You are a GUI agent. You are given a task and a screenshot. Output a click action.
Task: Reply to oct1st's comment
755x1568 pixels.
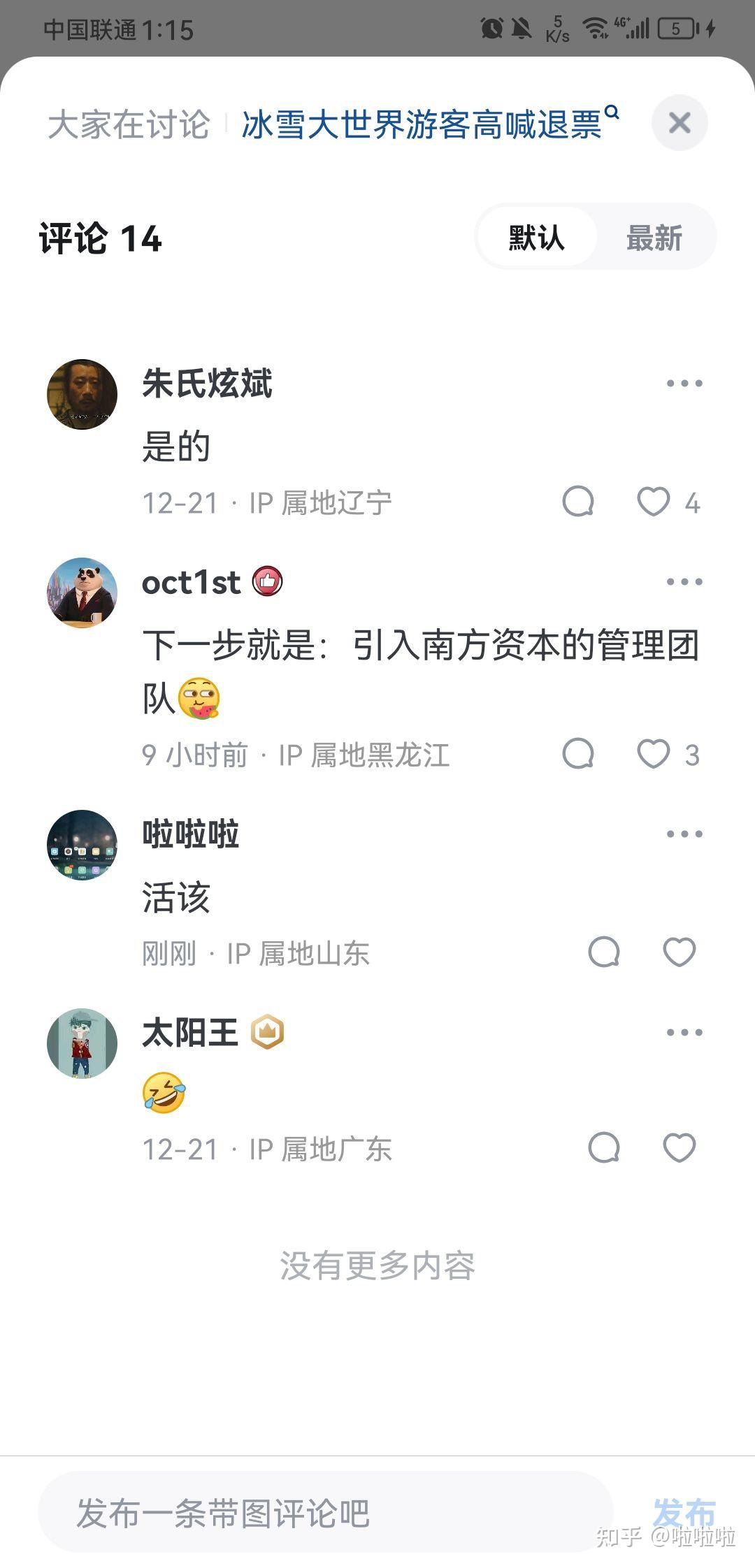(x=578, y=754)
